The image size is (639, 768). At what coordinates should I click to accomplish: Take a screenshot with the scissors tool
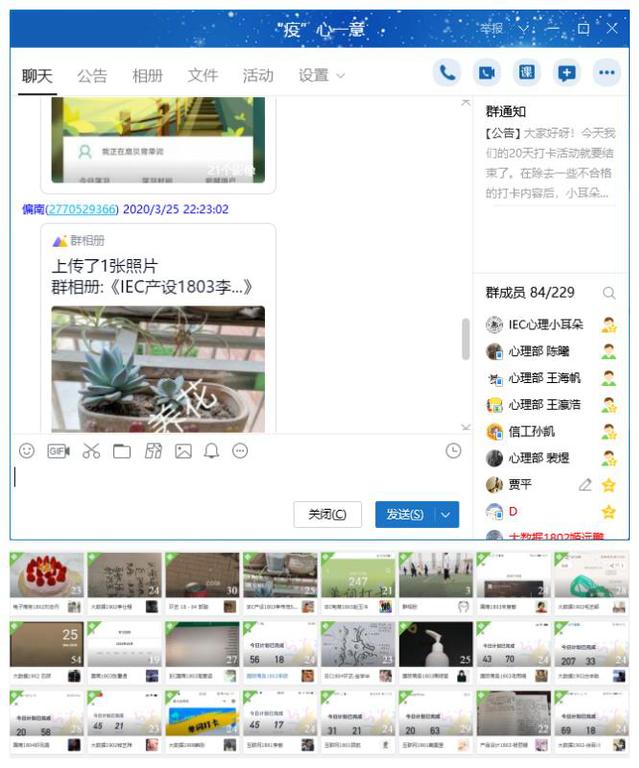(x=91, y=451)
